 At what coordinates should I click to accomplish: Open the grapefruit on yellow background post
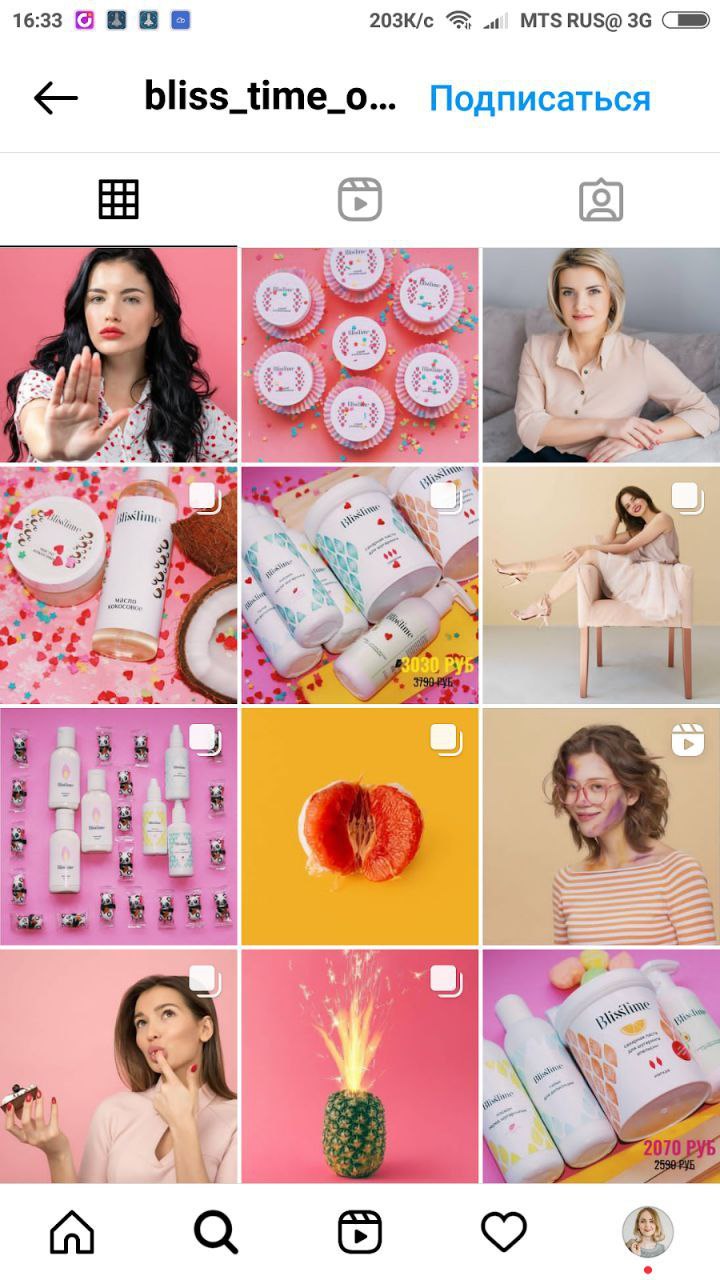point(360,826)
